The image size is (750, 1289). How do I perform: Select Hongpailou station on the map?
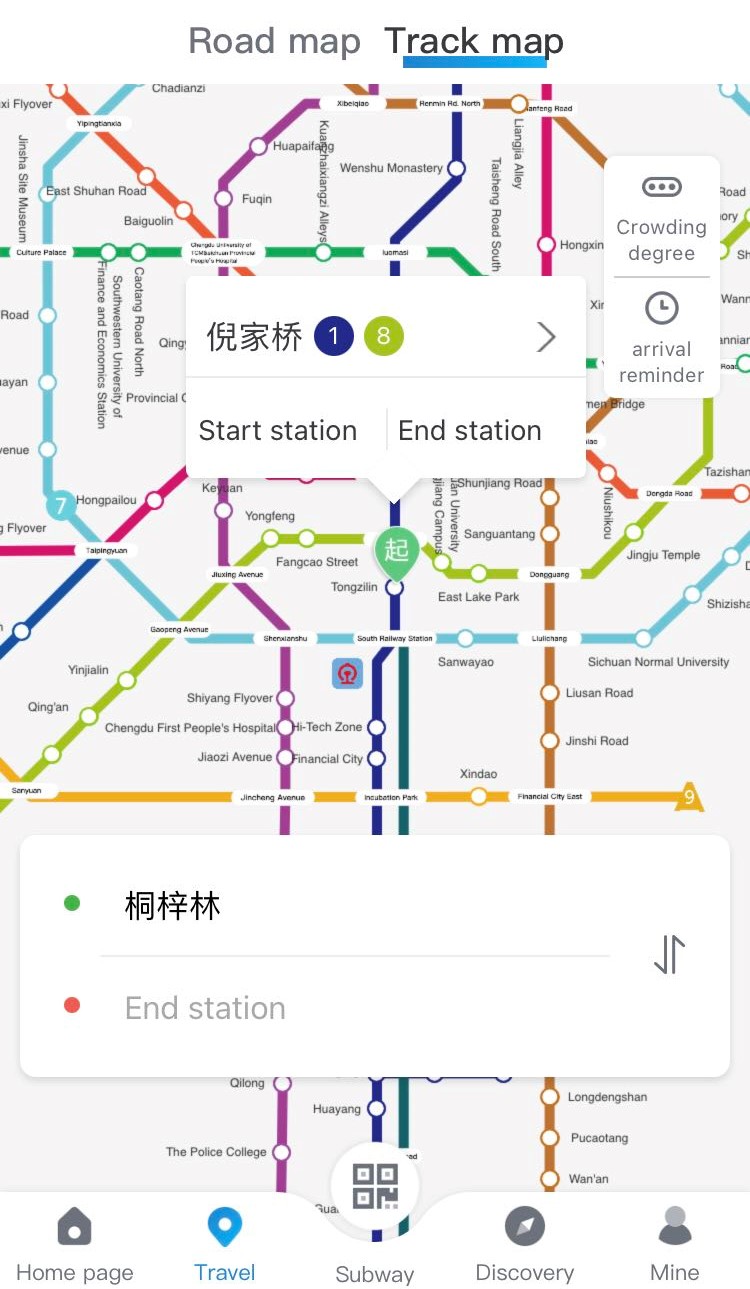[155, 500]
